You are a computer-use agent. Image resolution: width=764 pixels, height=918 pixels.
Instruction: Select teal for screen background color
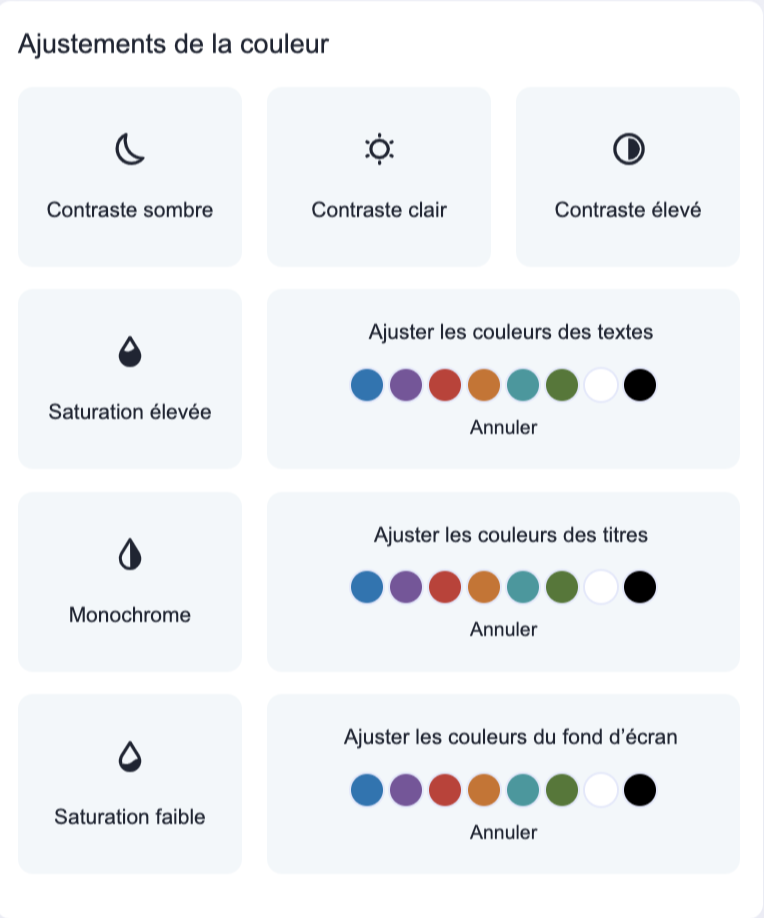click(x=523, y=790)
